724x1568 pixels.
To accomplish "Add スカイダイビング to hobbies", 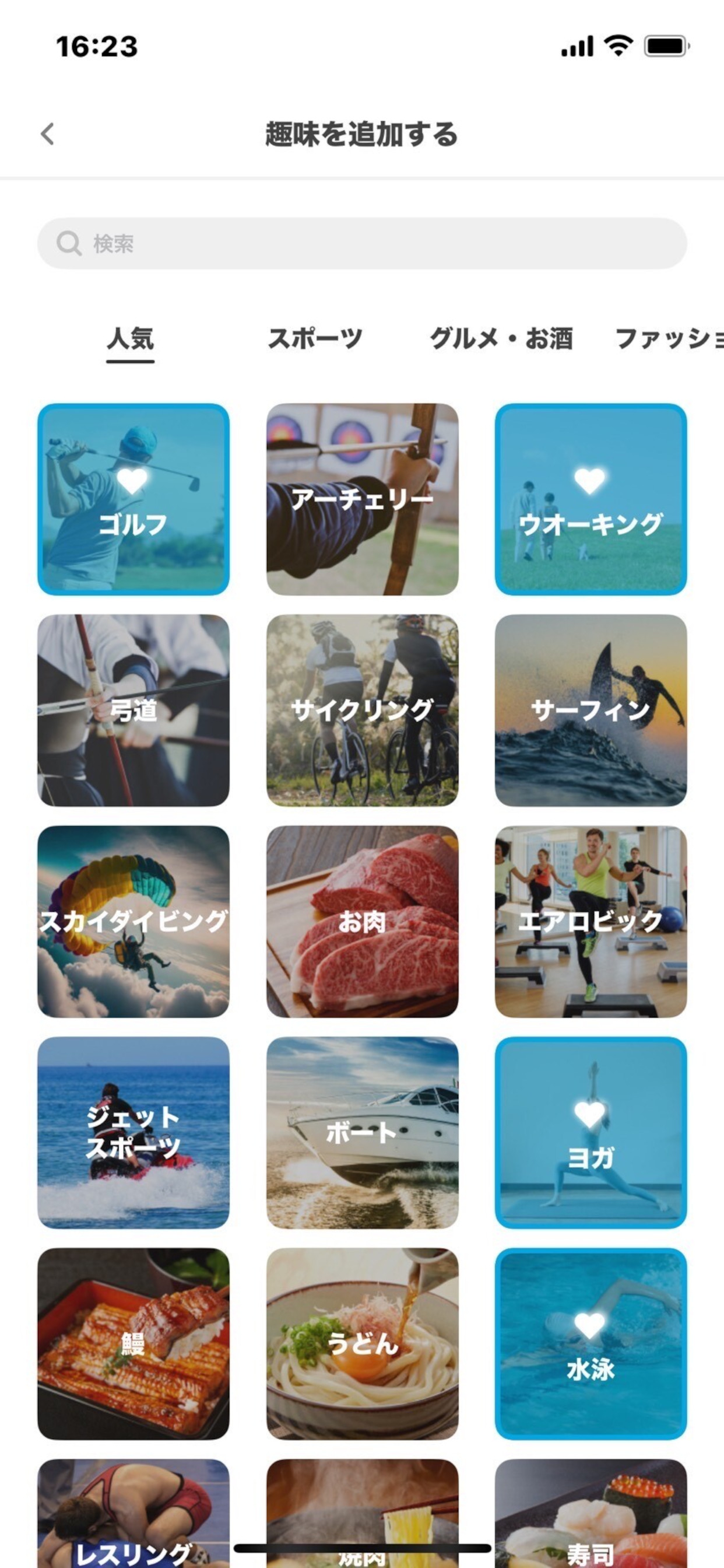I will coord(133,922).
